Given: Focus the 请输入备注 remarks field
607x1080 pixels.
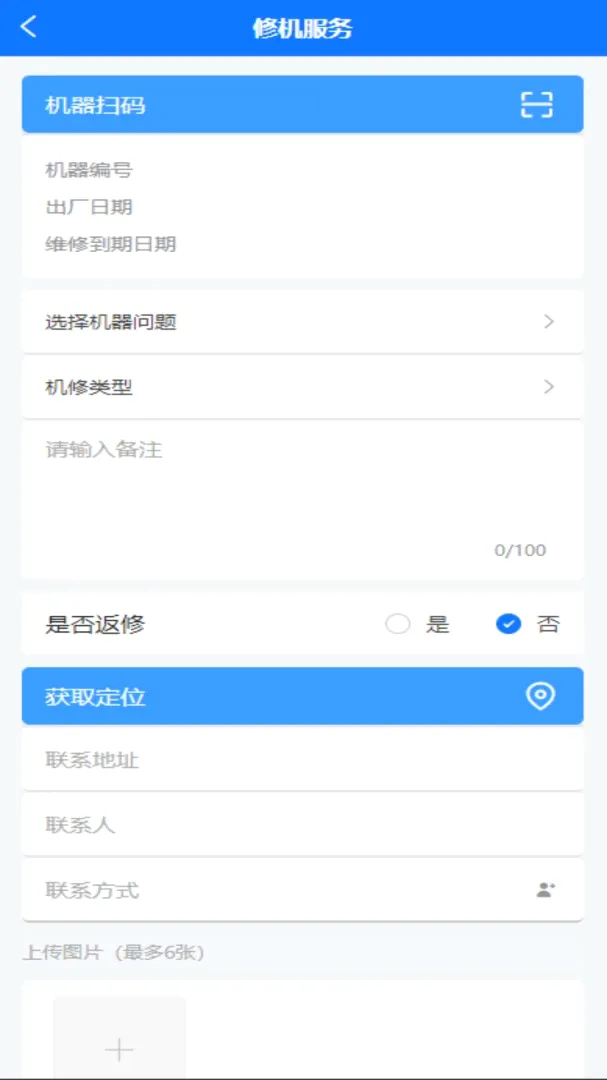Looking at the screenshot, I should pos(302,499).
